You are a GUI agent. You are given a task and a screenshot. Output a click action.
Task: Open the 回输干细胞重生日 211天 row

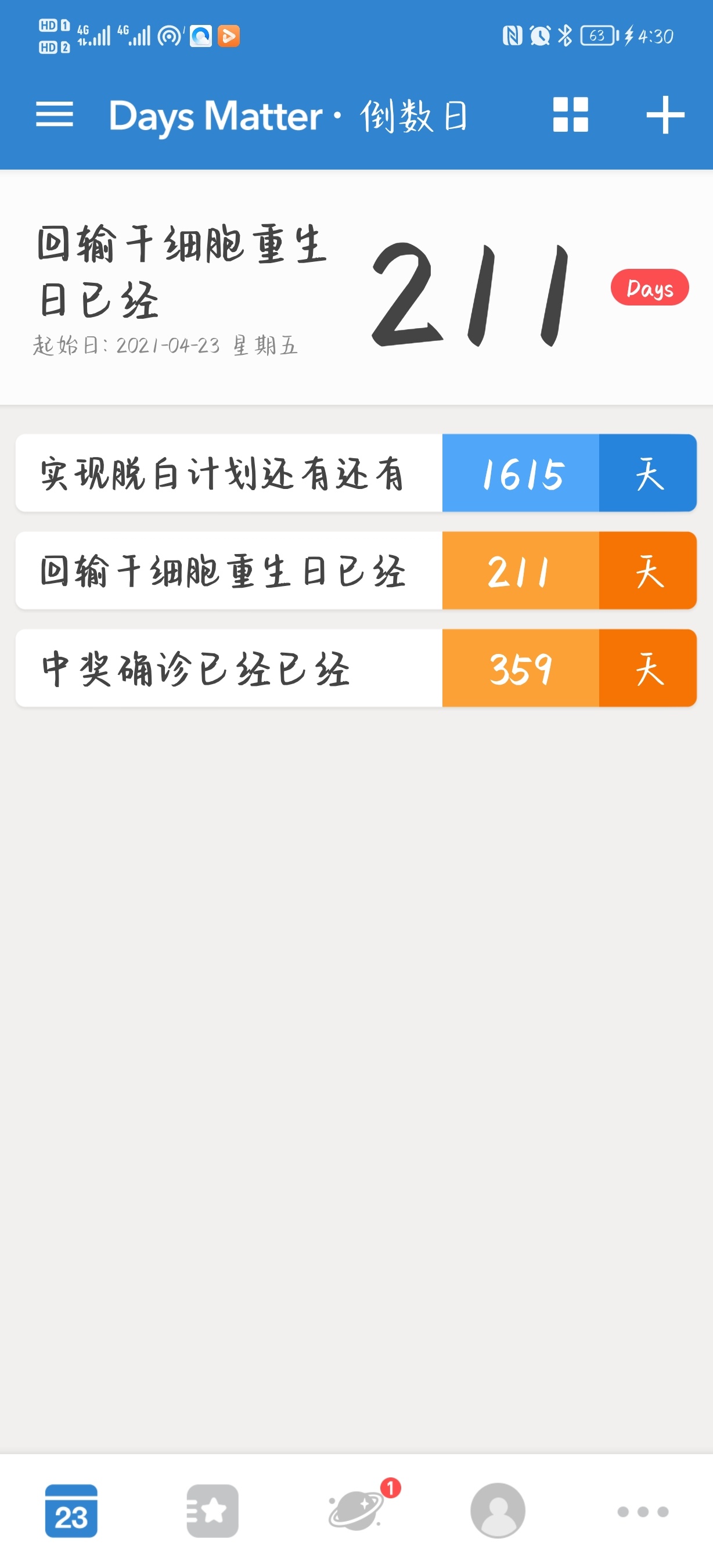[x=356, y=570]
